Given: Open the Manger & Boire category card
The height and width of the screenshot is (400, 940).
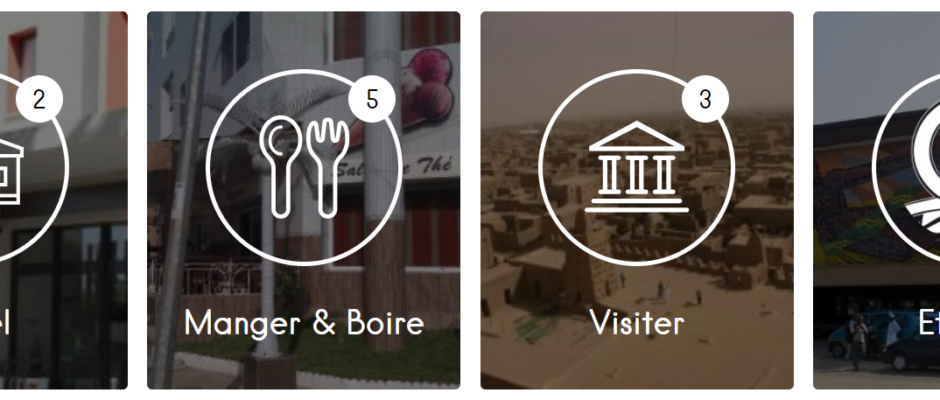Looking at the screenshot, I should point(303,200).
